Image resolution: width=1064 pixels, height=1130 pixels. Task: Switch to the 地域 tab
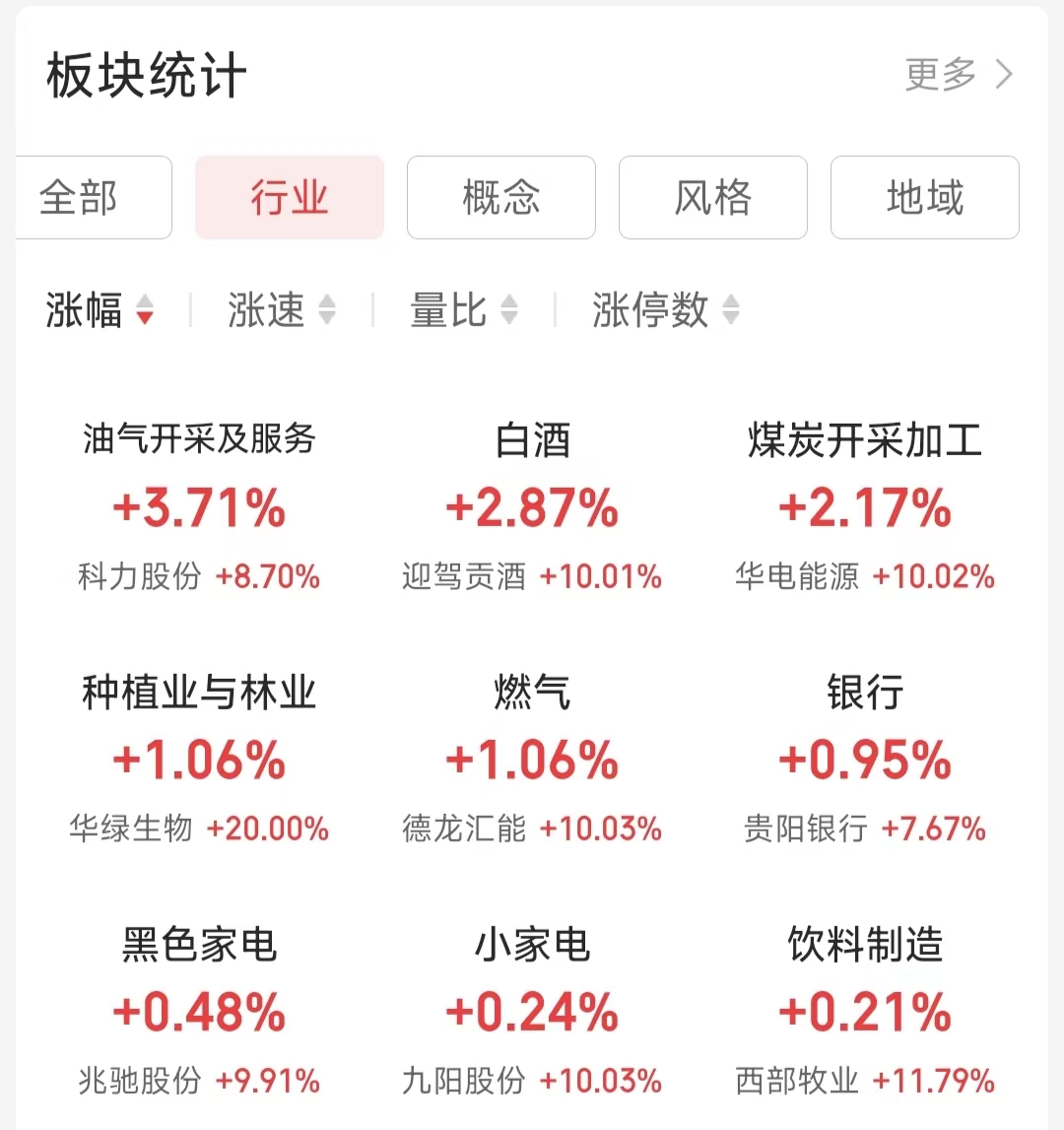pyautogui.click(x=925, y=198)
